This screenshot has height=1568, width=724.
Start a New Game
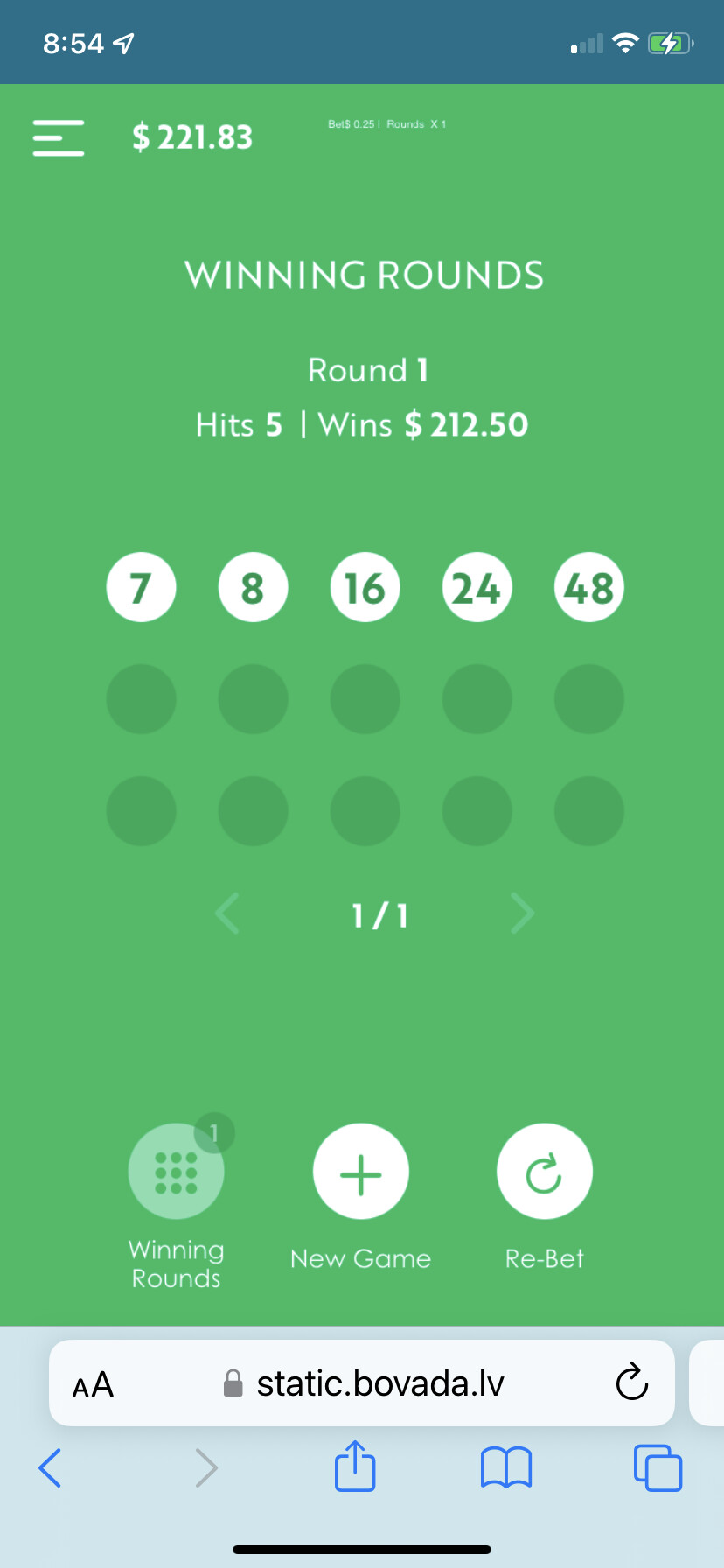361,1172
